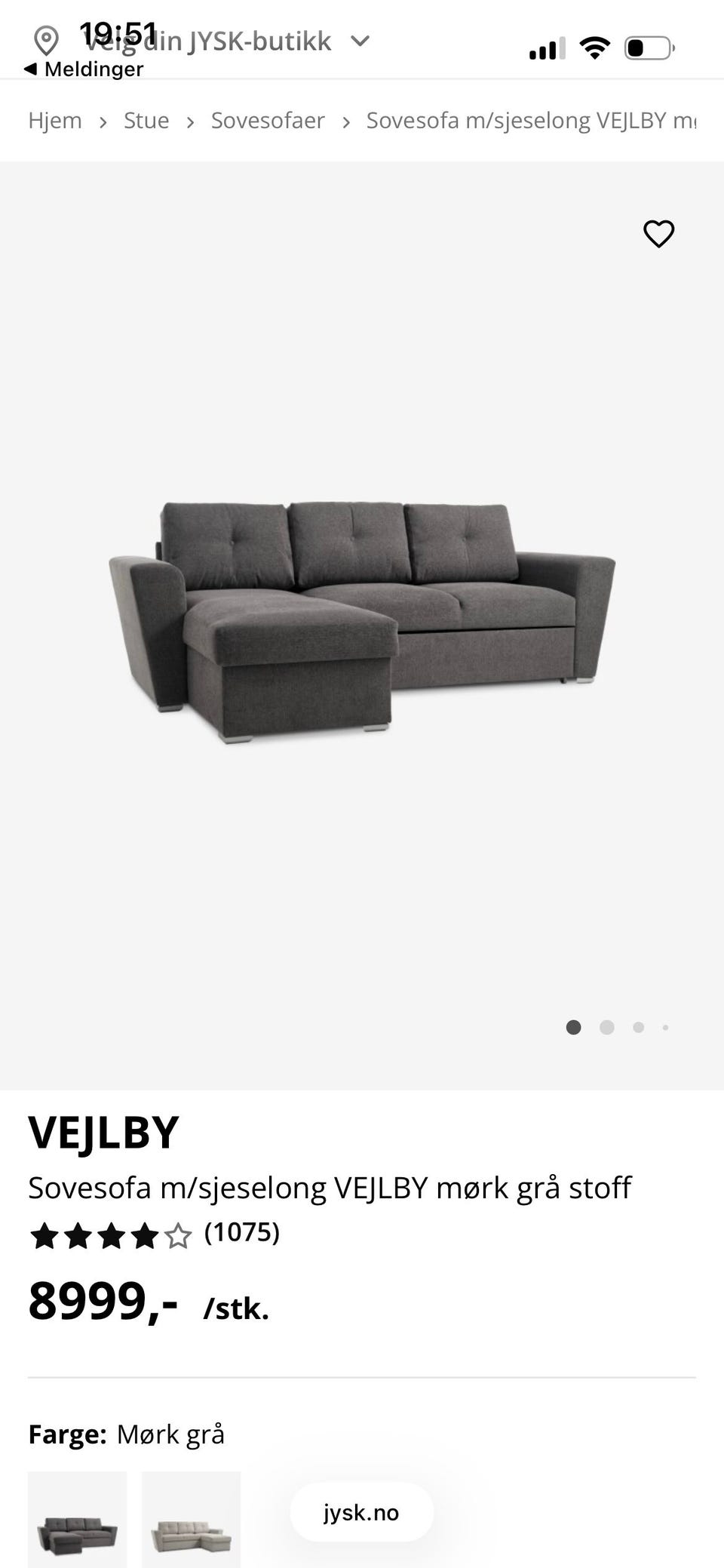
Task: Add VEJLBY sofa to favorites
Action: (658, 234)
